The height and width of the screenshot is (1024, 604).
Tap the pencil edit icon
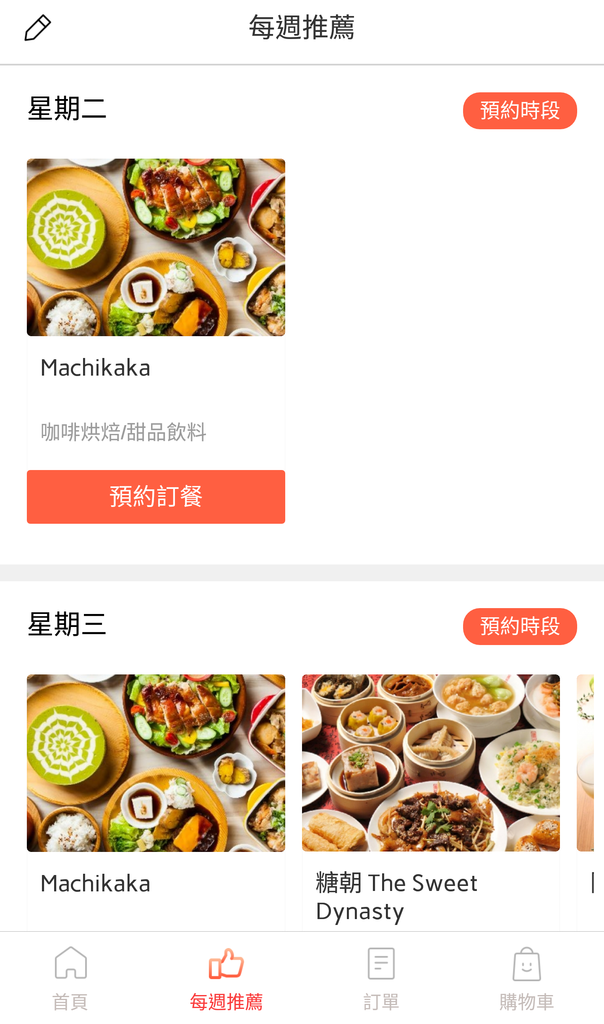[37, 28]
